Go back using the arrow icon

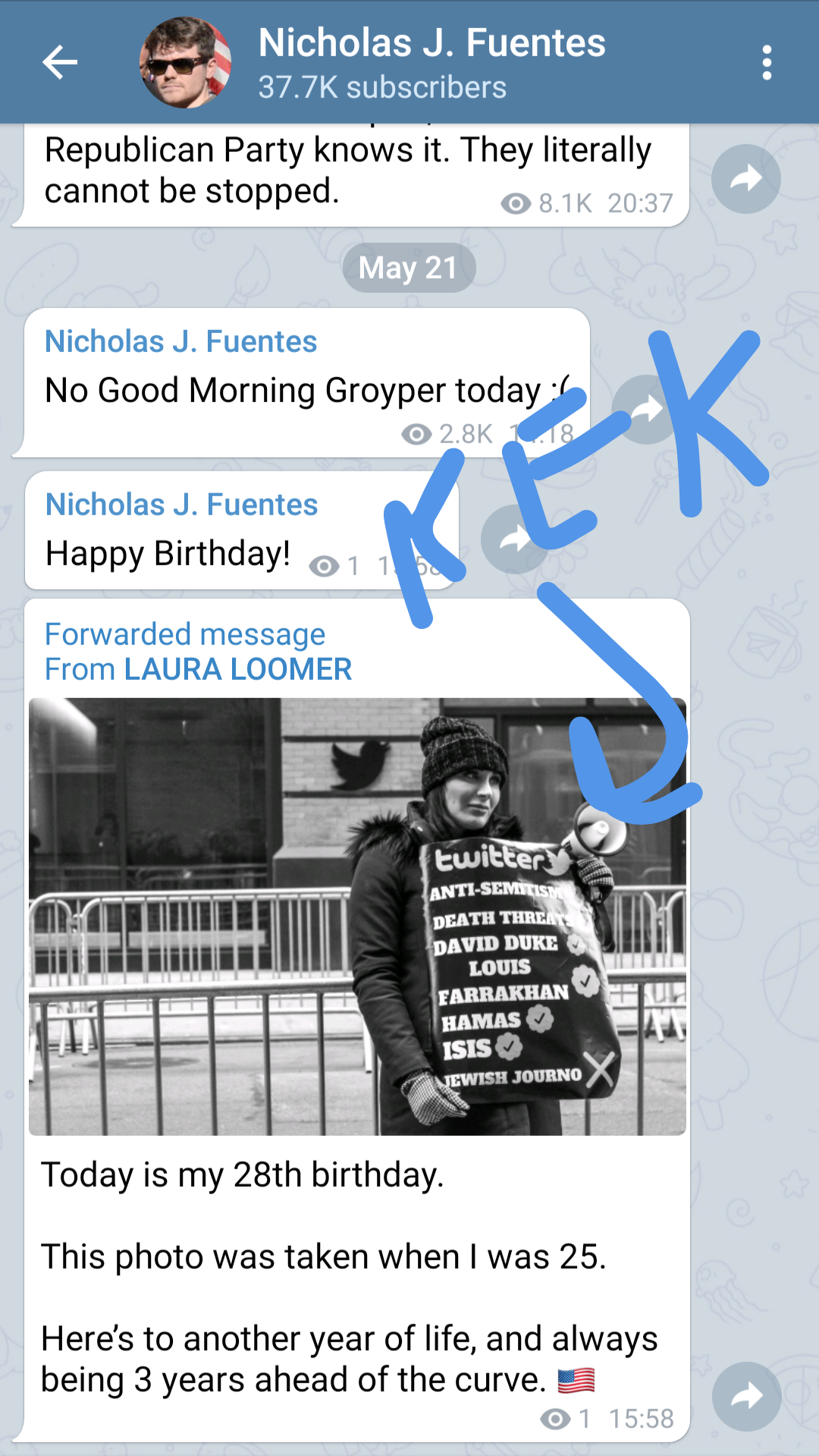pos(60,62)
